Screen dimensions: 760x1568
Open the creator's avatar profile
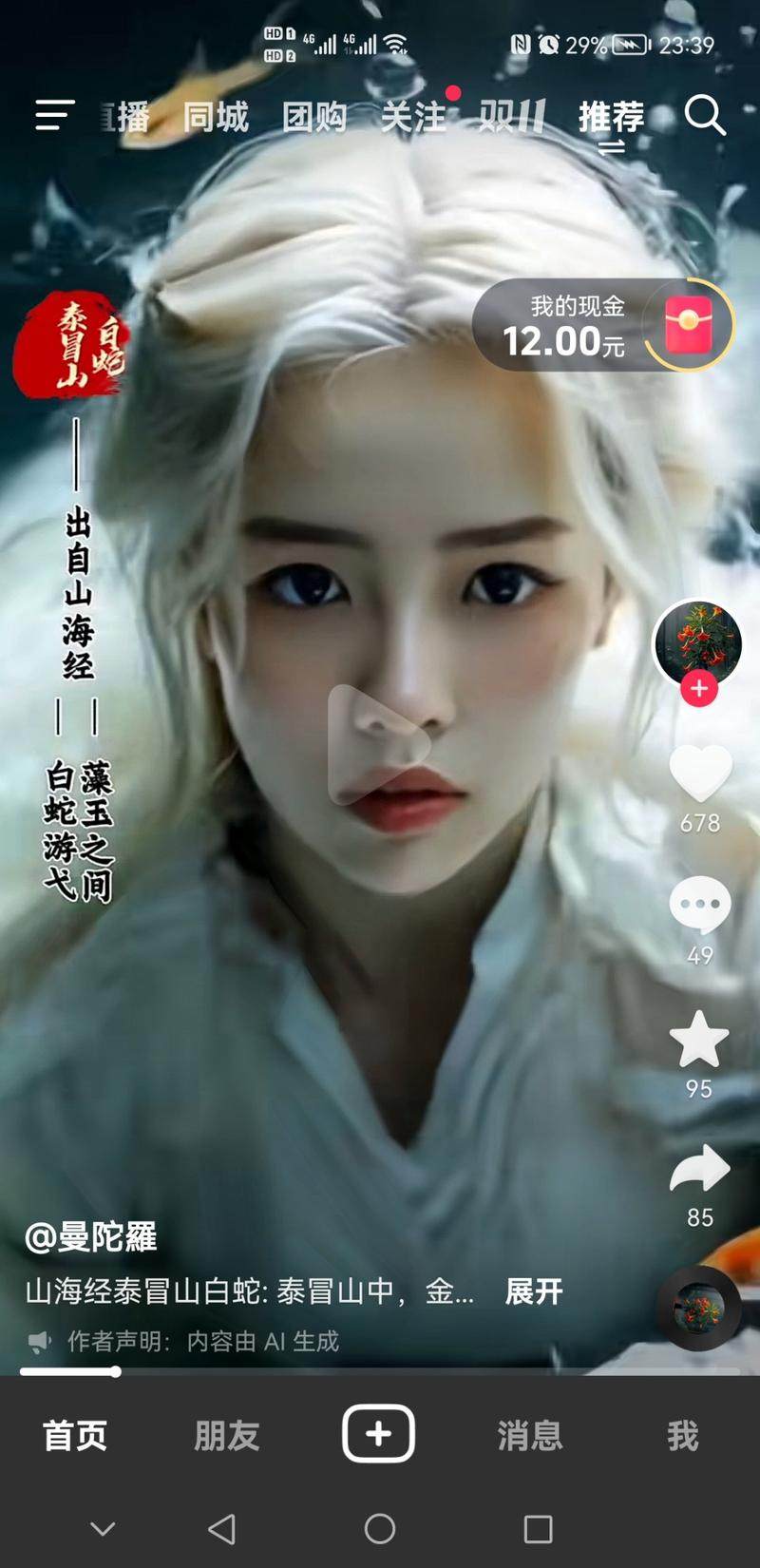click(x=698, y=641)
